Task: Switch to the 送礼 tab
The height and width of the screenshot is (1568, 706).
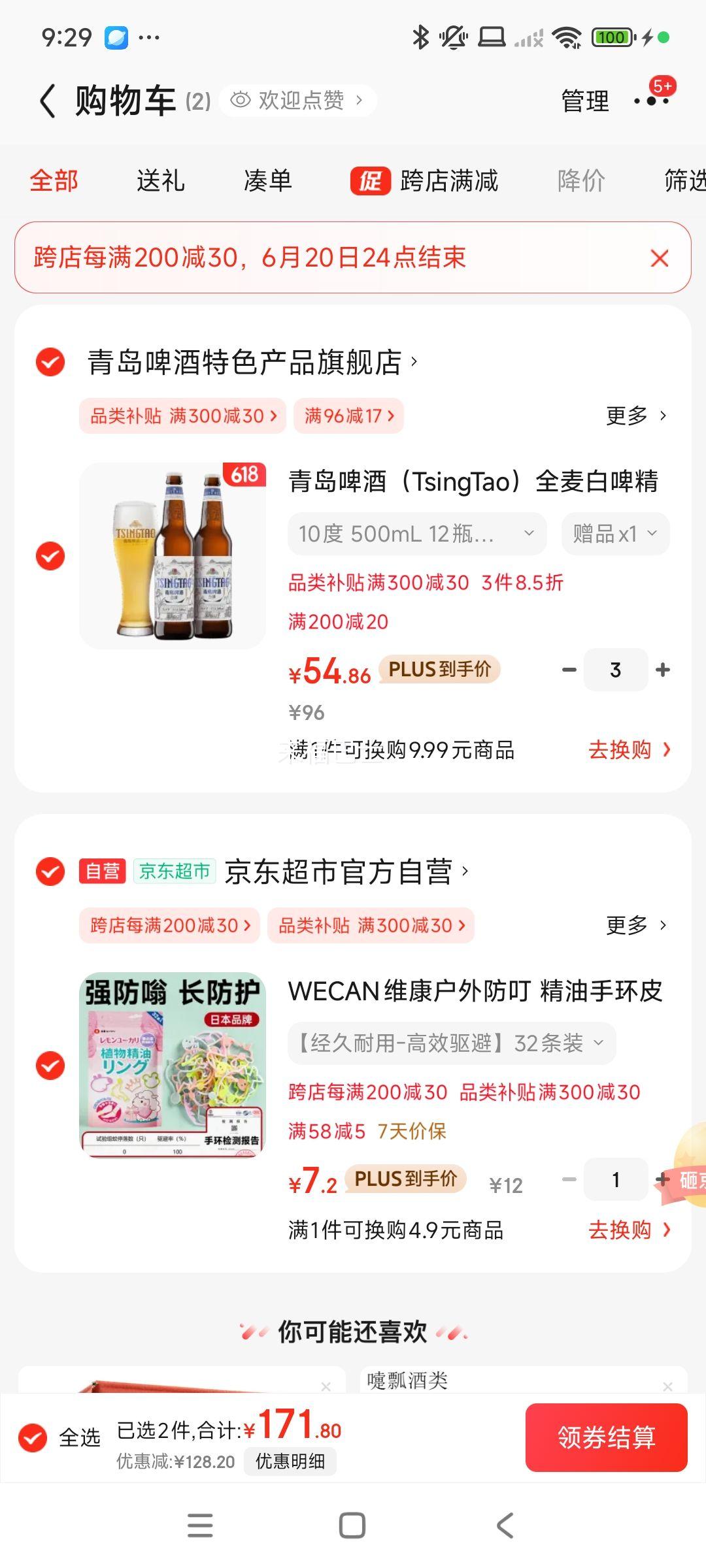Action: tap(160, 180)
